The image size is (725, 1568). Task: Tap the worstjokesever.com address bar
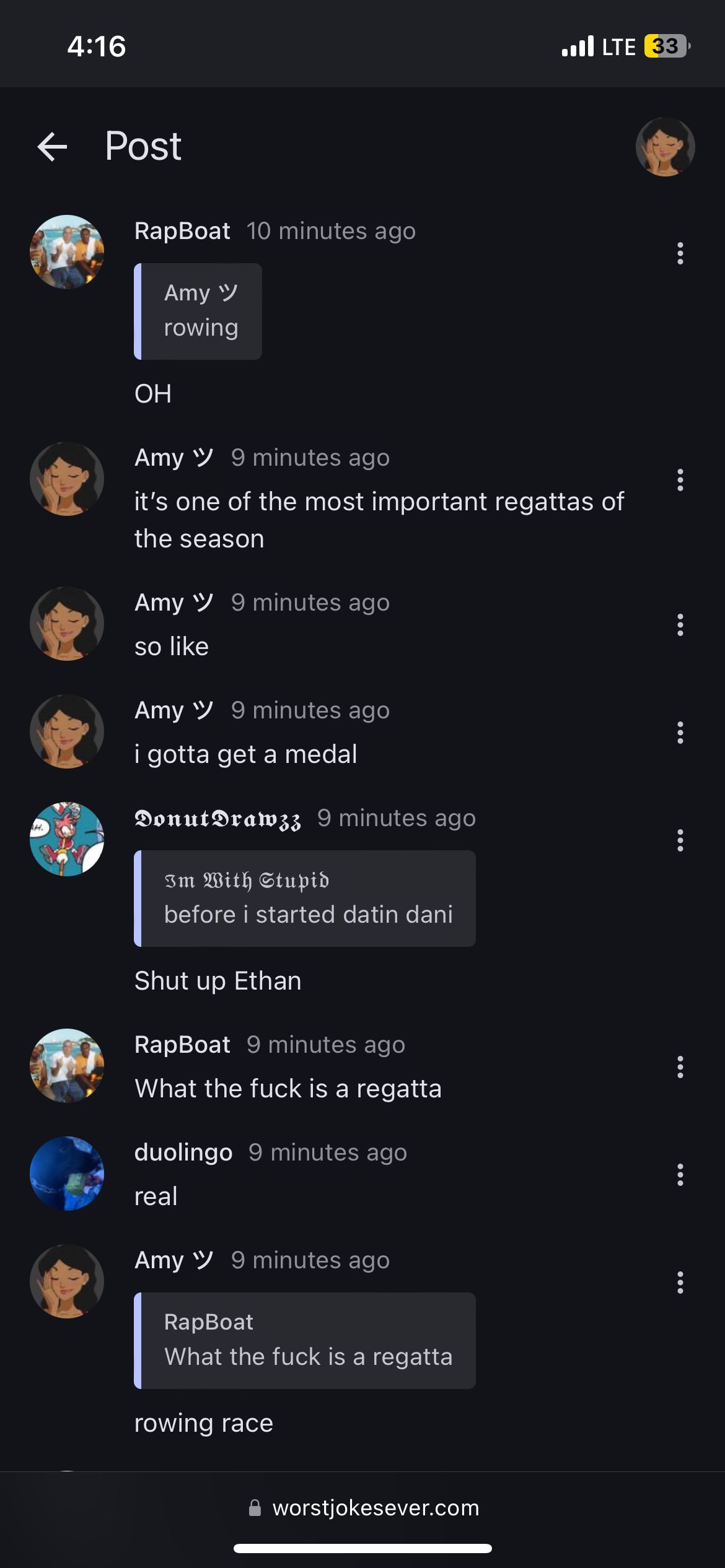tap(363, 1508)
